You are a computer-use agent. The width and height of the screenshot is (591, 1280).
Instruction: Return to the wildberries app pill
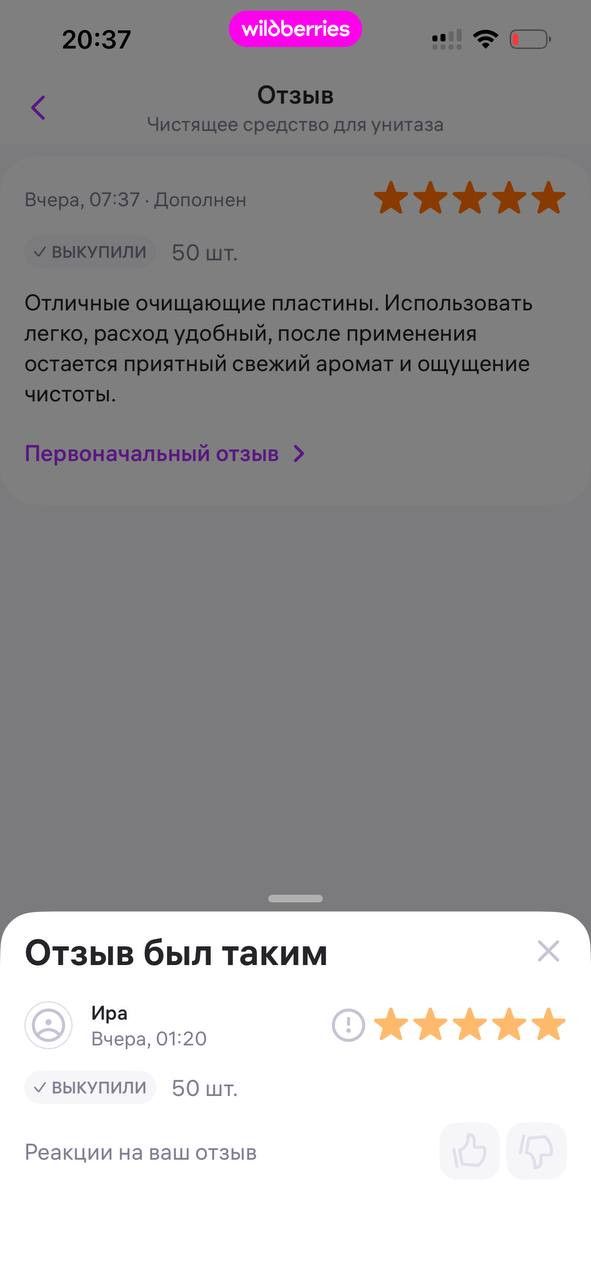(295, 29)
